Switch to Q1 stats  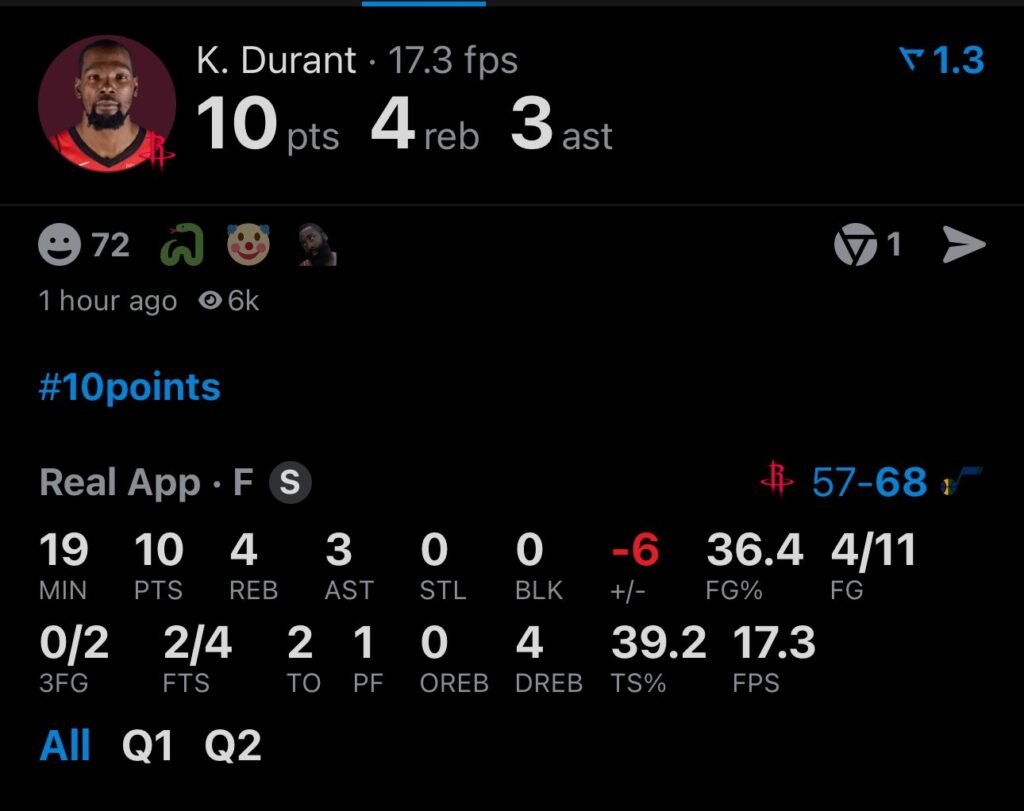(147, 746)
